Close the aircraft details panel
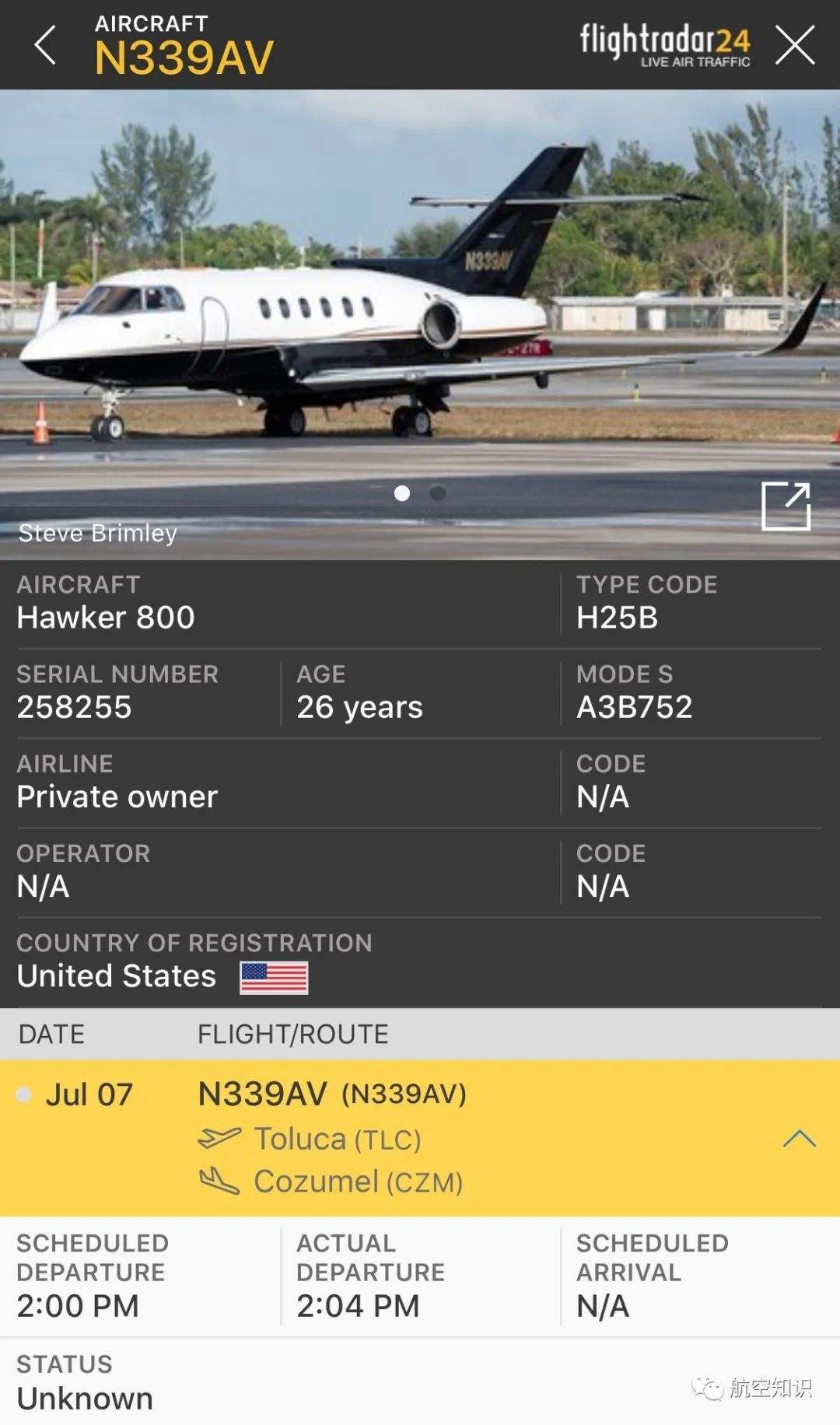The width and height of the screenshot is (840, 1425). 795,45
